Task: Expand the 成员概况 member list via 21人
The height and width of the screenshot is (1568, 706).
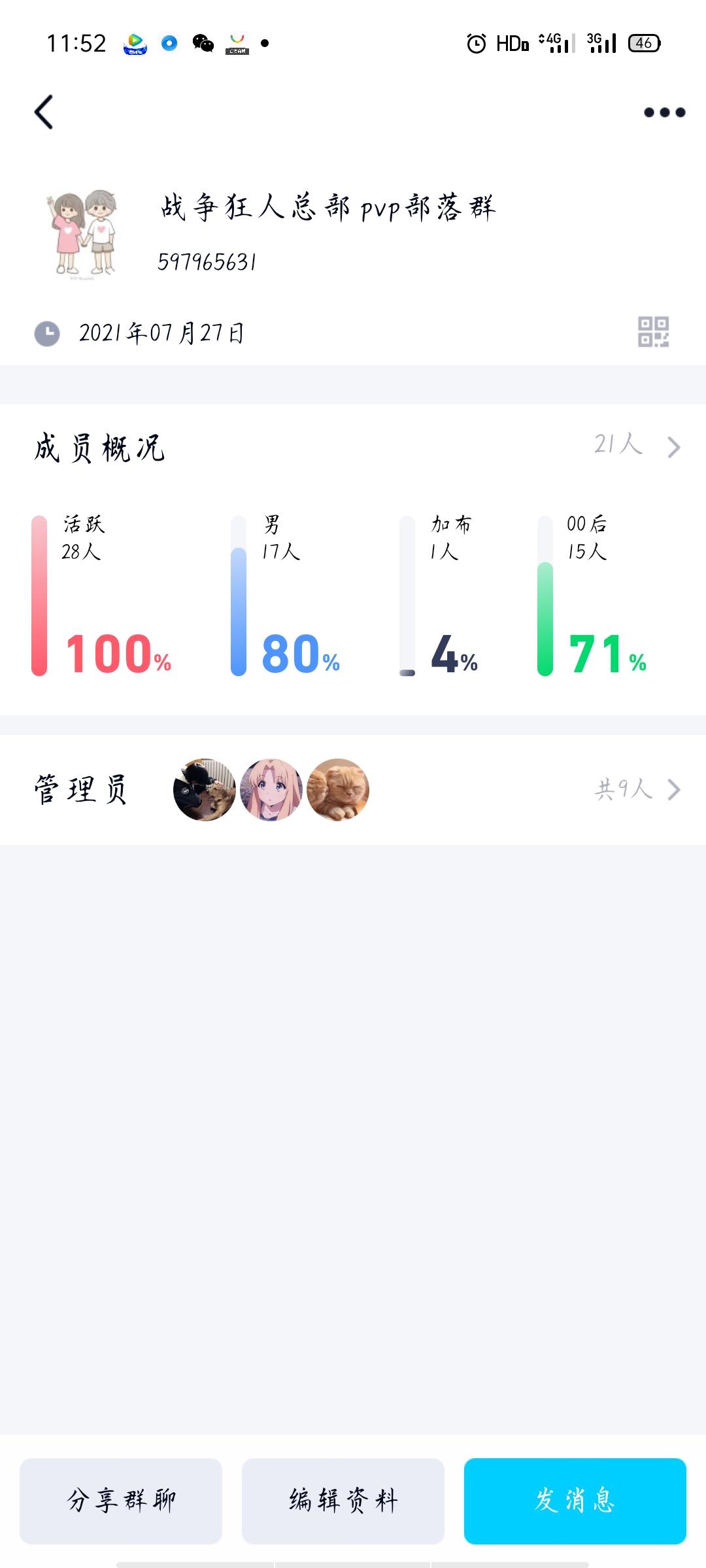Action: (618, 446)
